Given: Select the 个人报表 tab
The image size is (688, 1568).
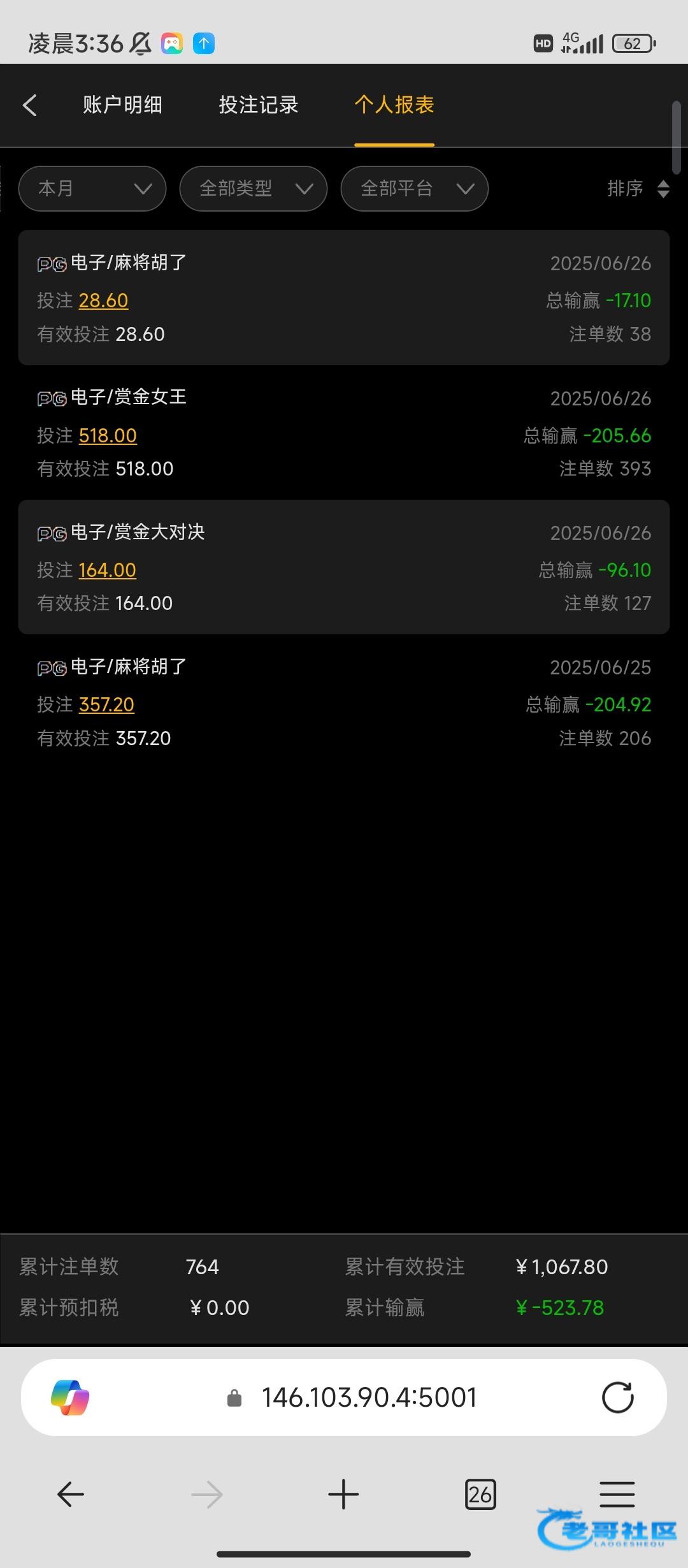Looking at the screenshot, I should coord(394,105).
